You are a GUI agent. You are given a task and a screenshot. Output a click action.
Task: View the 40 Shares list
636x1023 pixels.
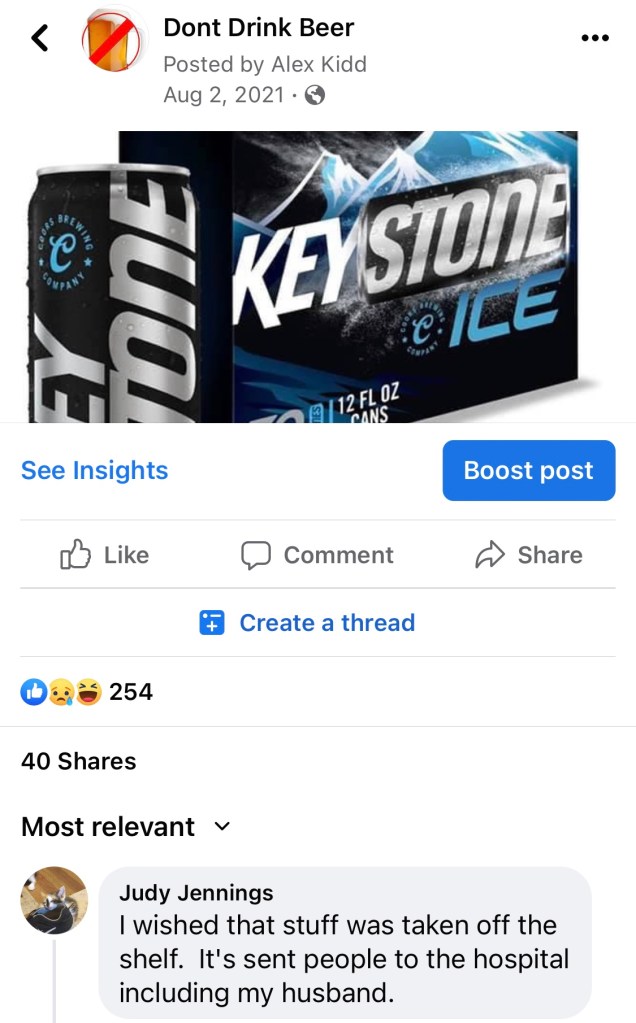pyautogui.click(x=78, y=761)
